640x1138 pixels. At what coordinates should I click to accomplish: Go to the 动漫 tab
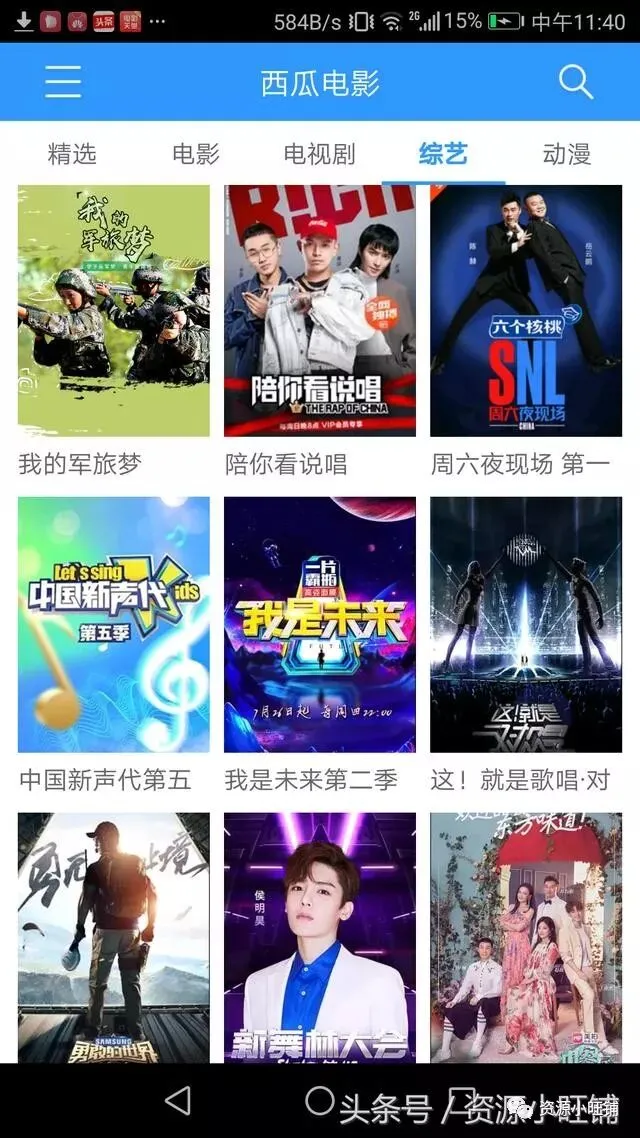(x=567, y=154)
